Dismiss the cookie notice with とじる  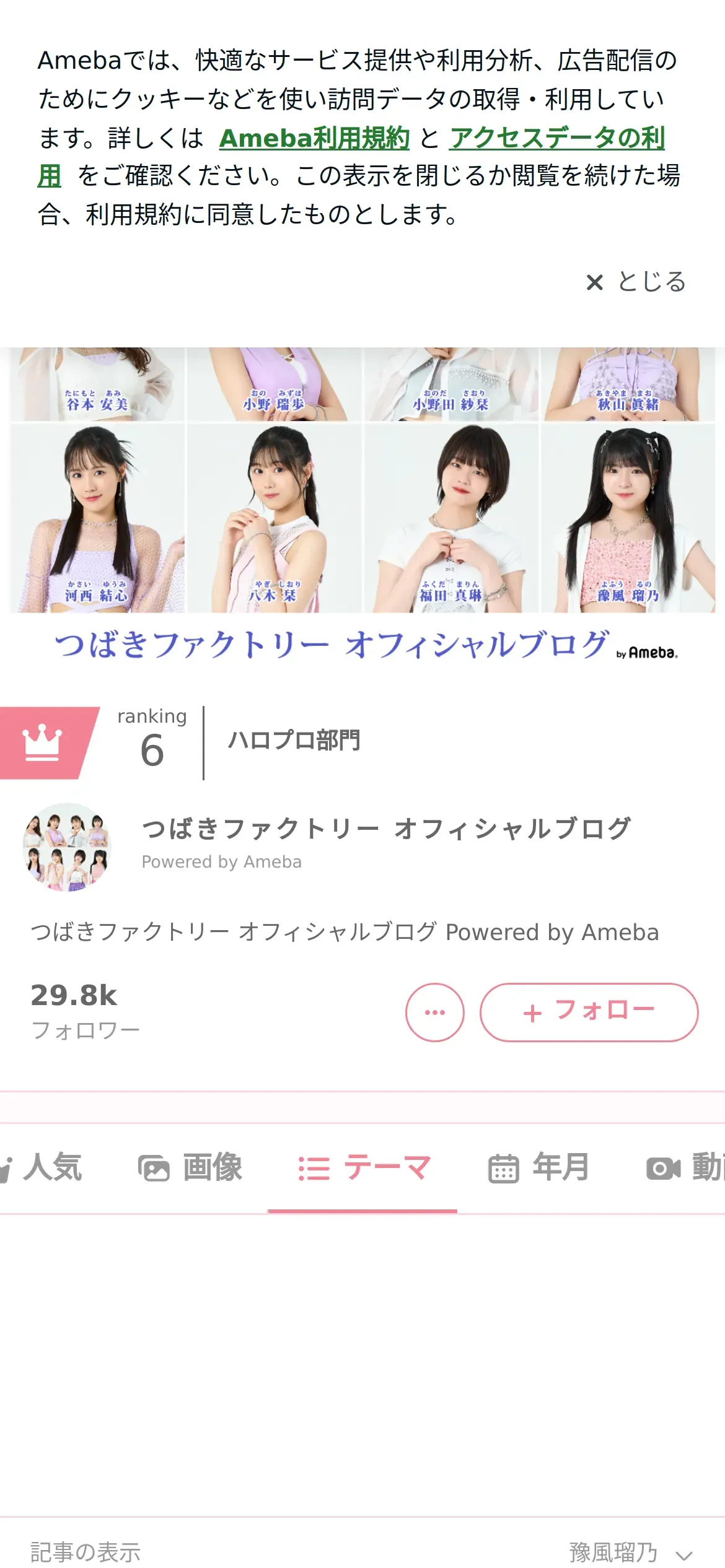point(636,282)
